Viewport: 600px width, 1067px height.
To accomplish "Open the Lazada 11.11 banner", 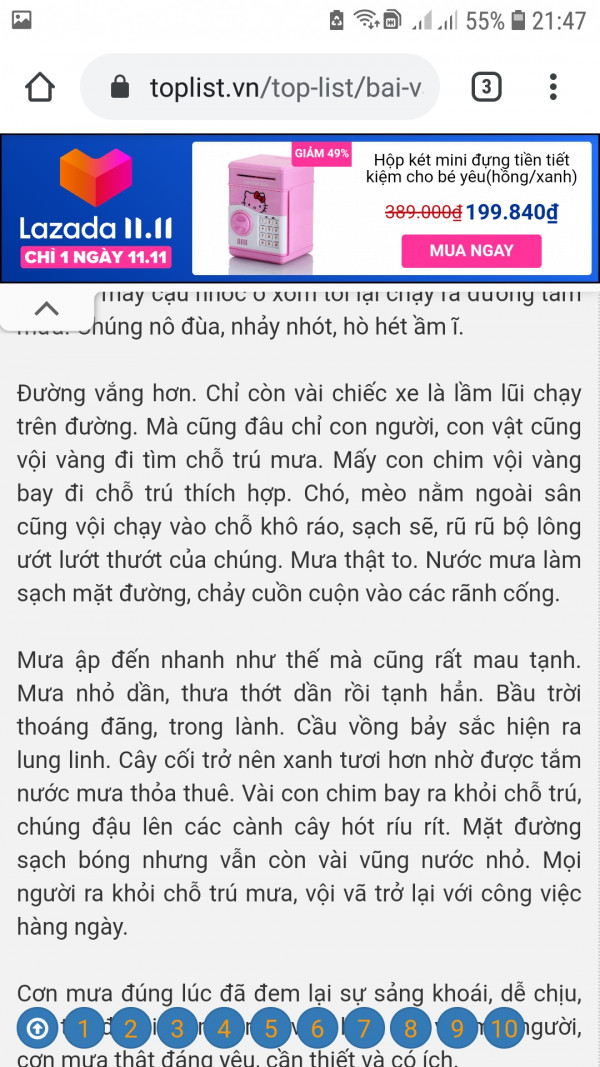I will [96, 208].
